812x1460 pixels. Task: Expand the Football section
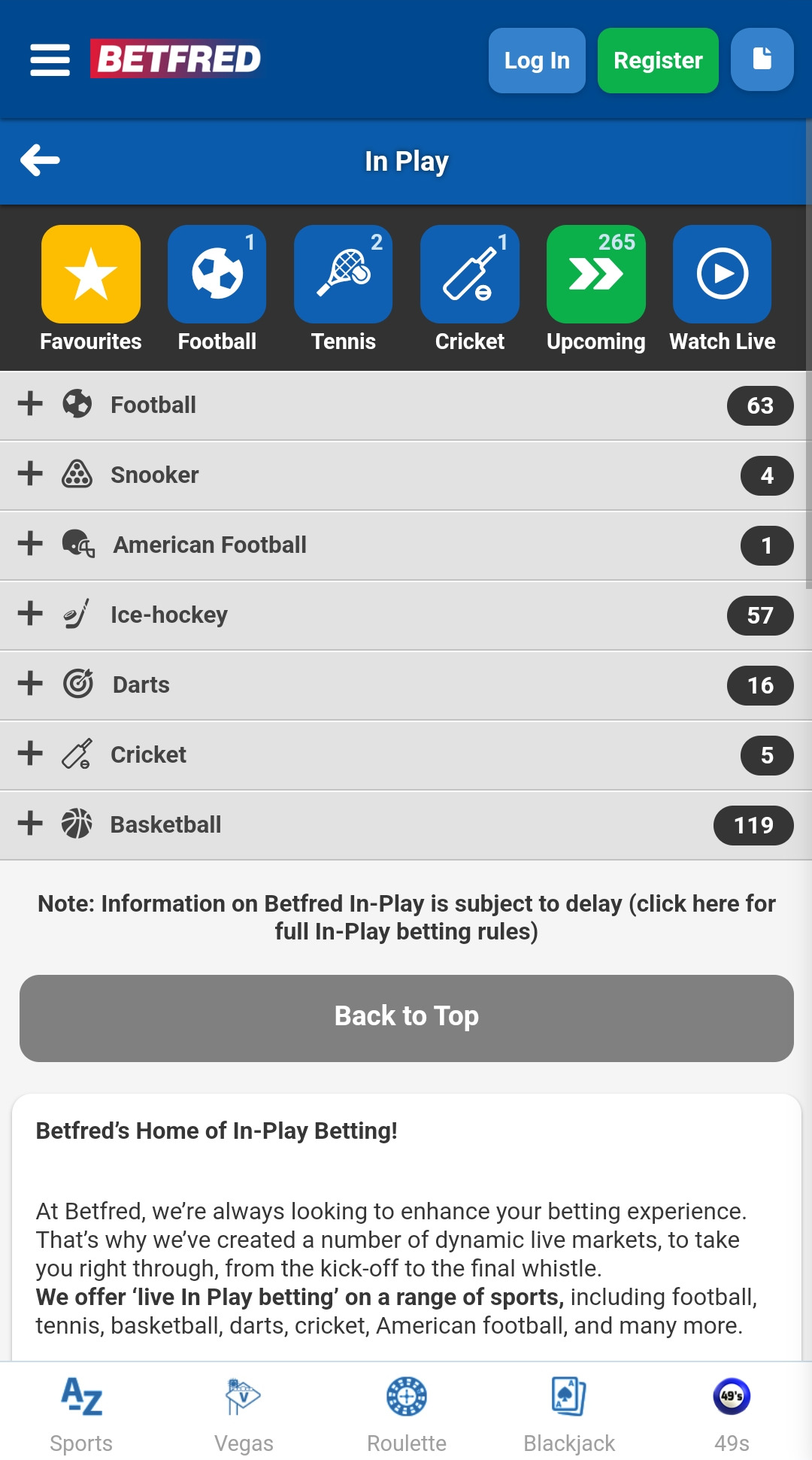(x=30, y=405)
